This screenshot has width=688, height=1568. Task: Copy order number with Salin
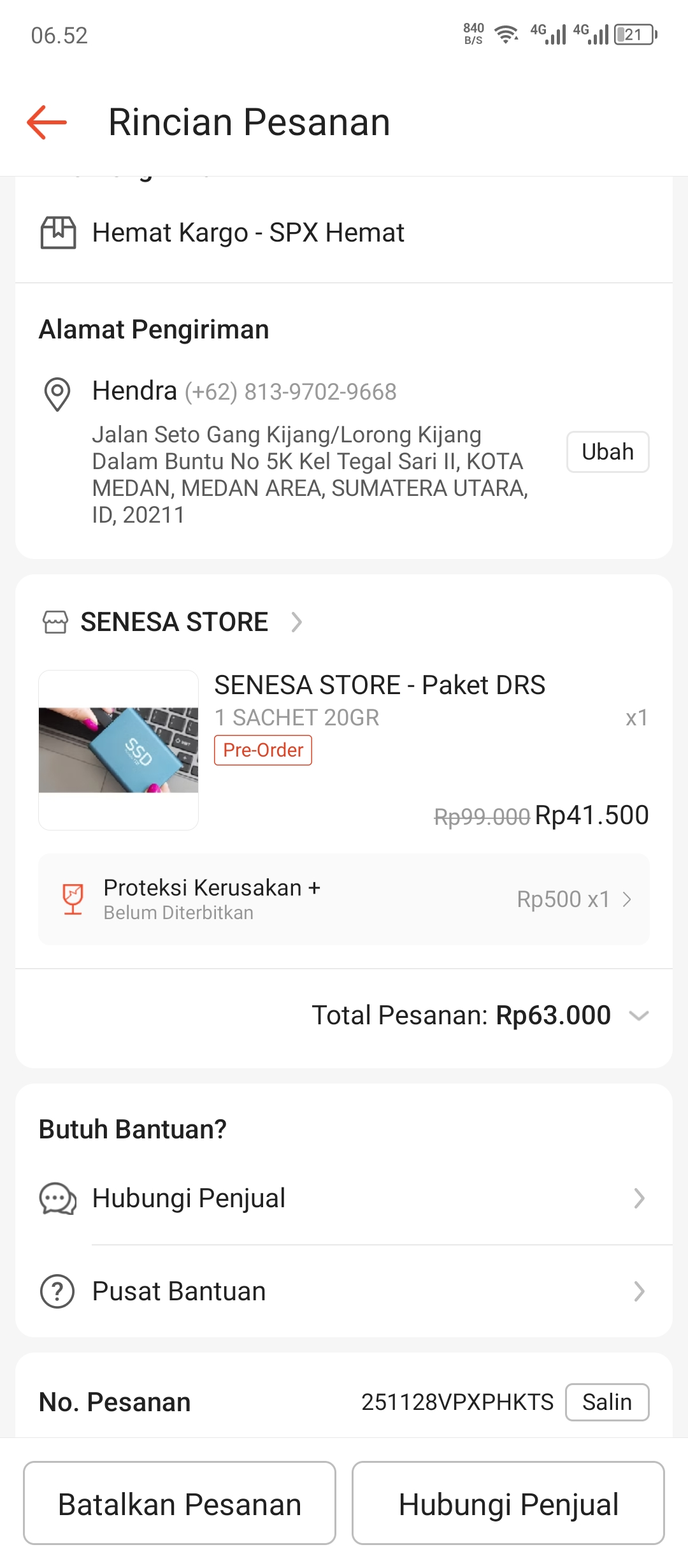click(x=606, y=1402)
